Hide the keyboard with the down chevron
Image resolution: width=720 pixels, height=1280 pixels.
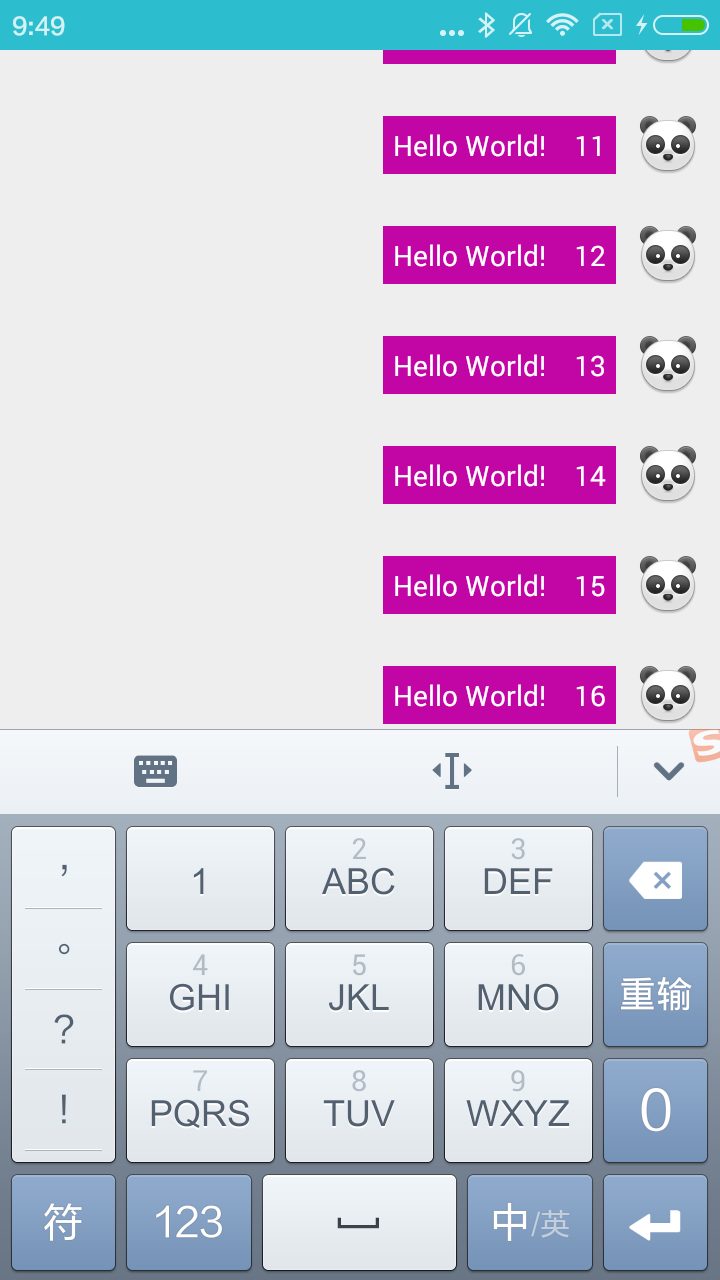668,771
